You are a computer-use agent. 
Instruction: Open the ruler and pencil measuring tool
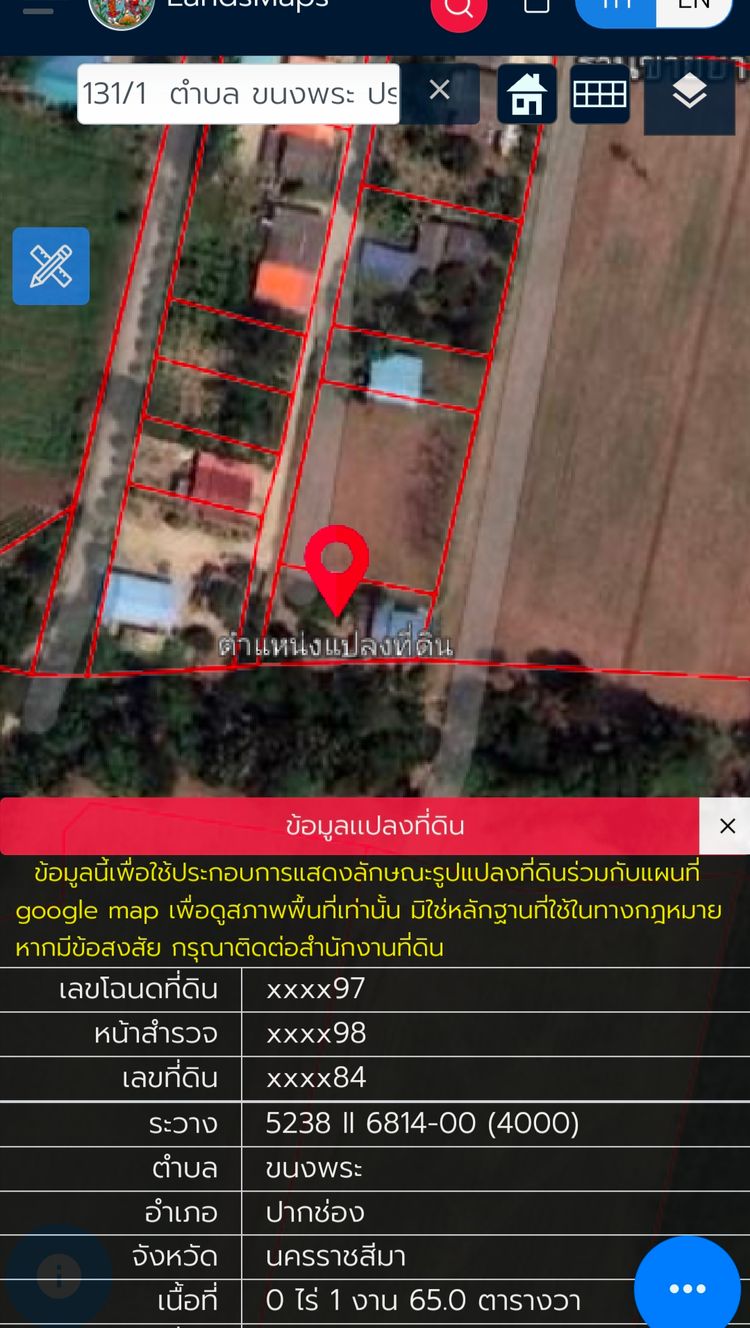coord(51,266)
